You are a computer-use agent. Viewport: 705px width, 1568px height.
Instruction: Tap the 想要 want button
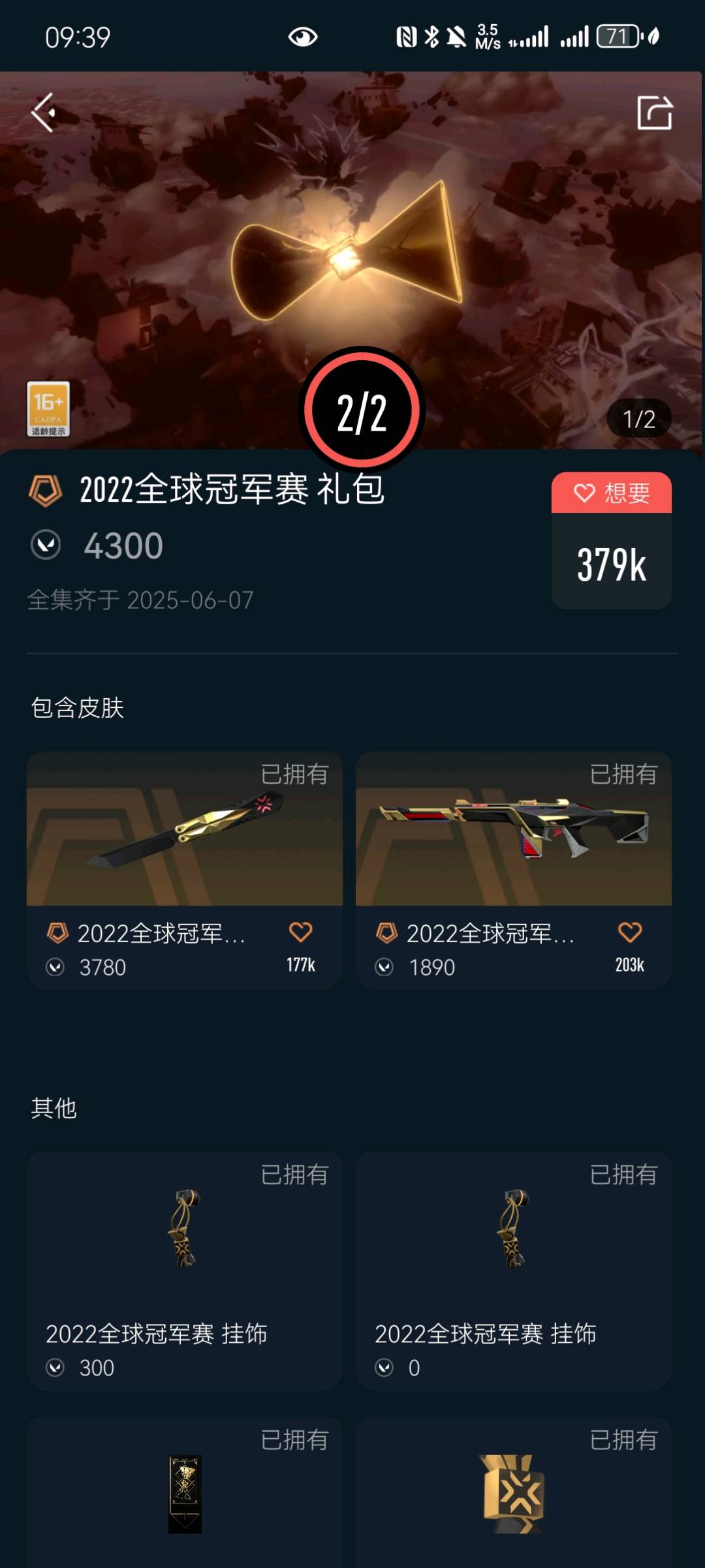(x=611, y=493)
